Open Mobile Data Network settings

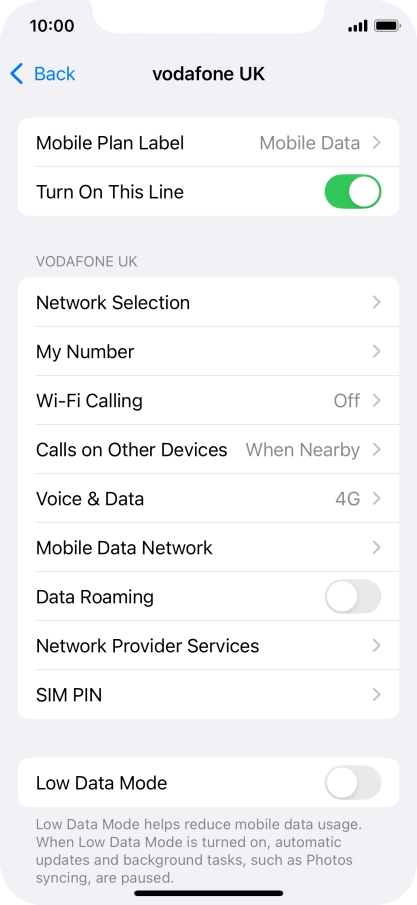208,548
